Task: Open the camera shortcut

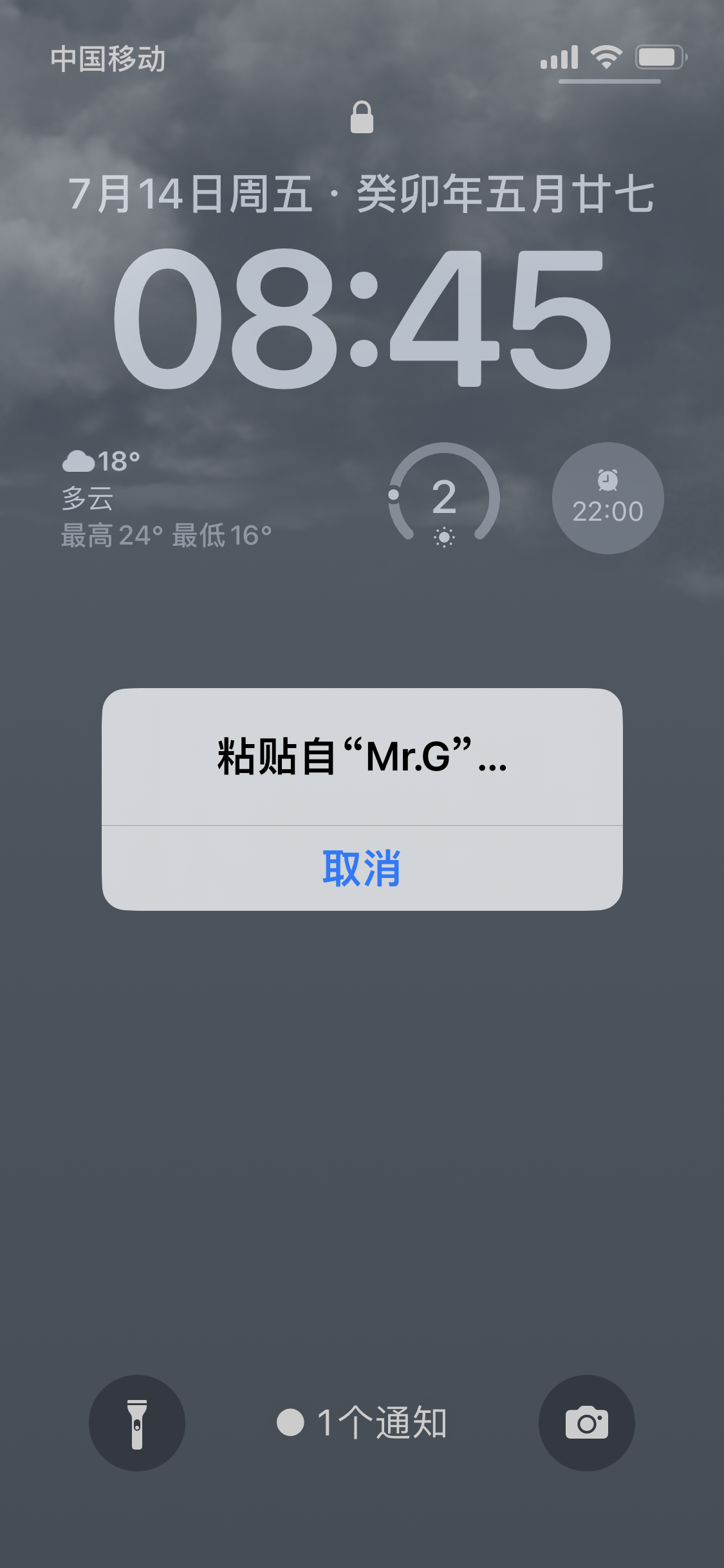Action: point(586,1423)
